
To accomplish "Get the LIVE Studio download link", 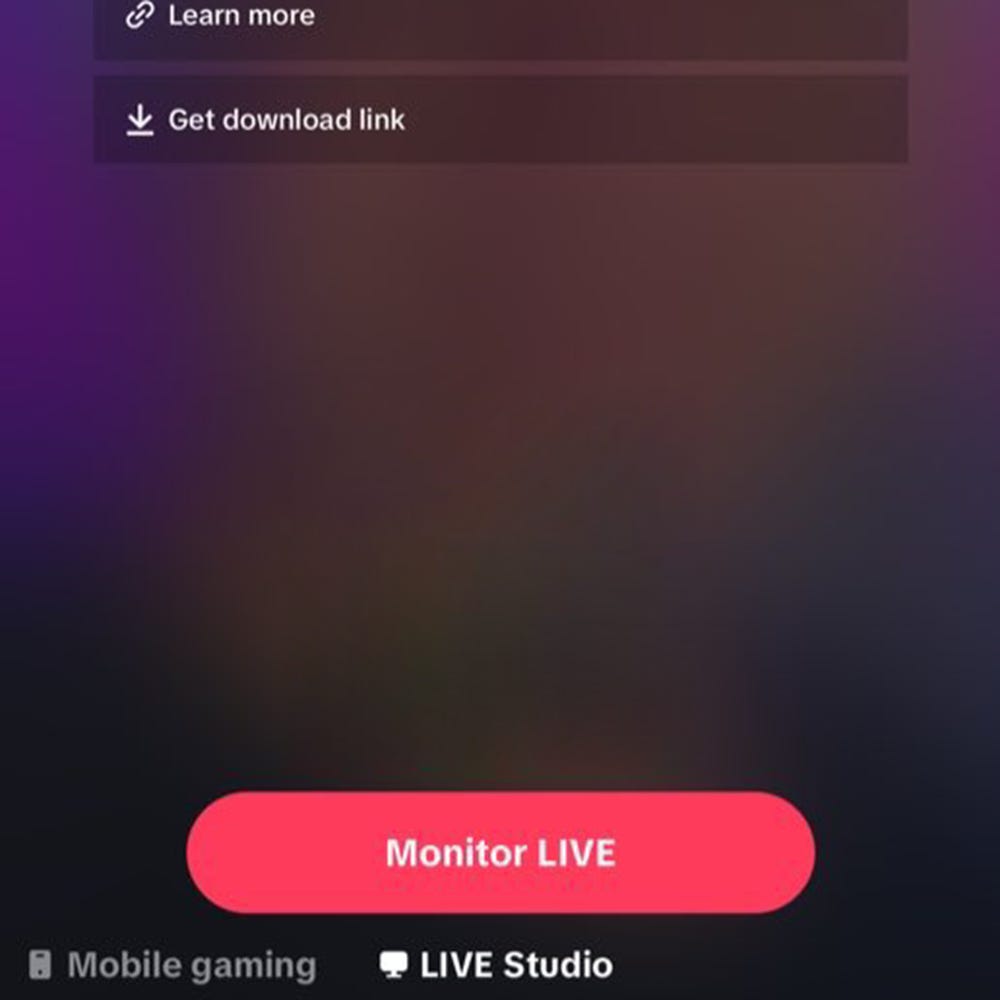I will tap(286, 120).
